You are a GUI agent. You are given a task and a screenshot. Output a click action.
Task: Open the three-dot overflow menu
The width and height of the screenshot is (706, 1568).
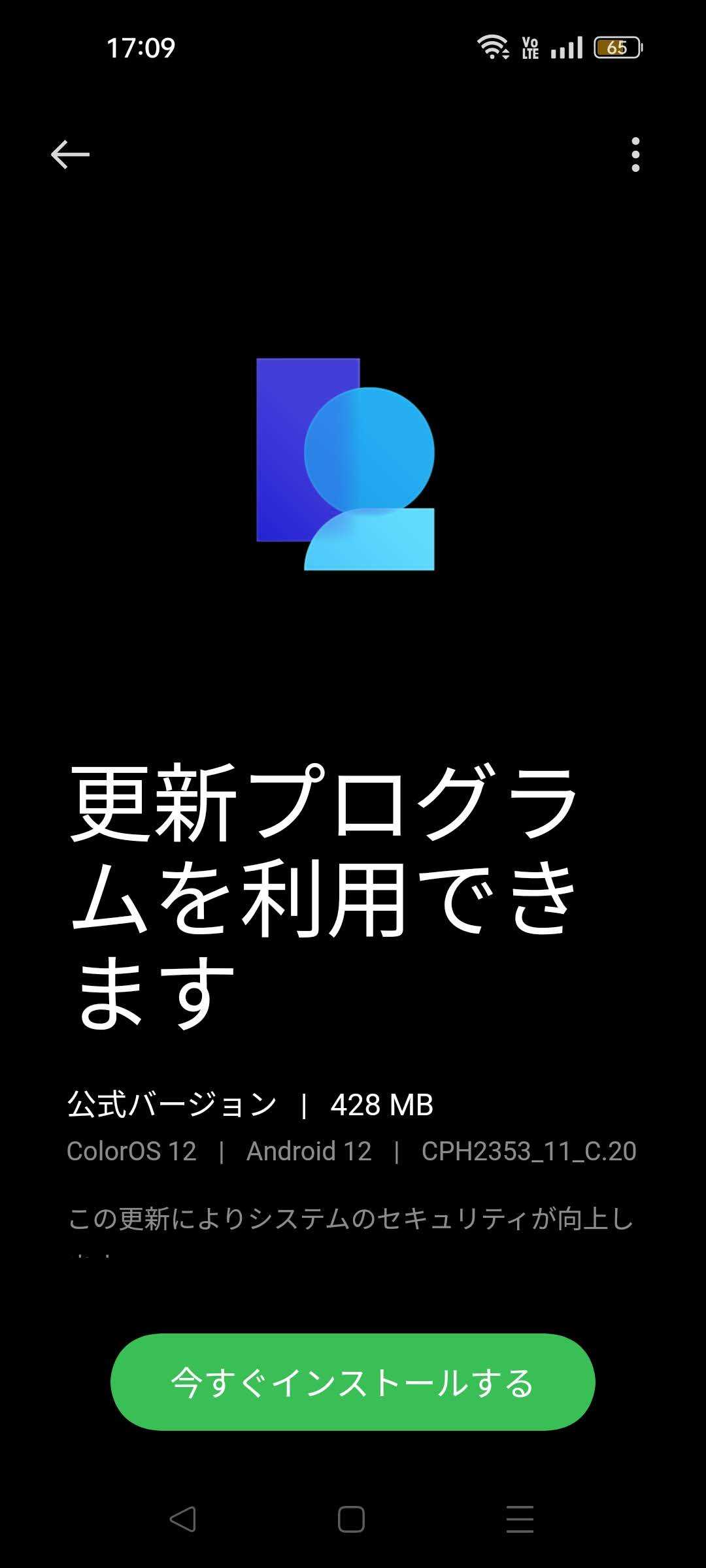pyautogui.click(x=635, y=155)
